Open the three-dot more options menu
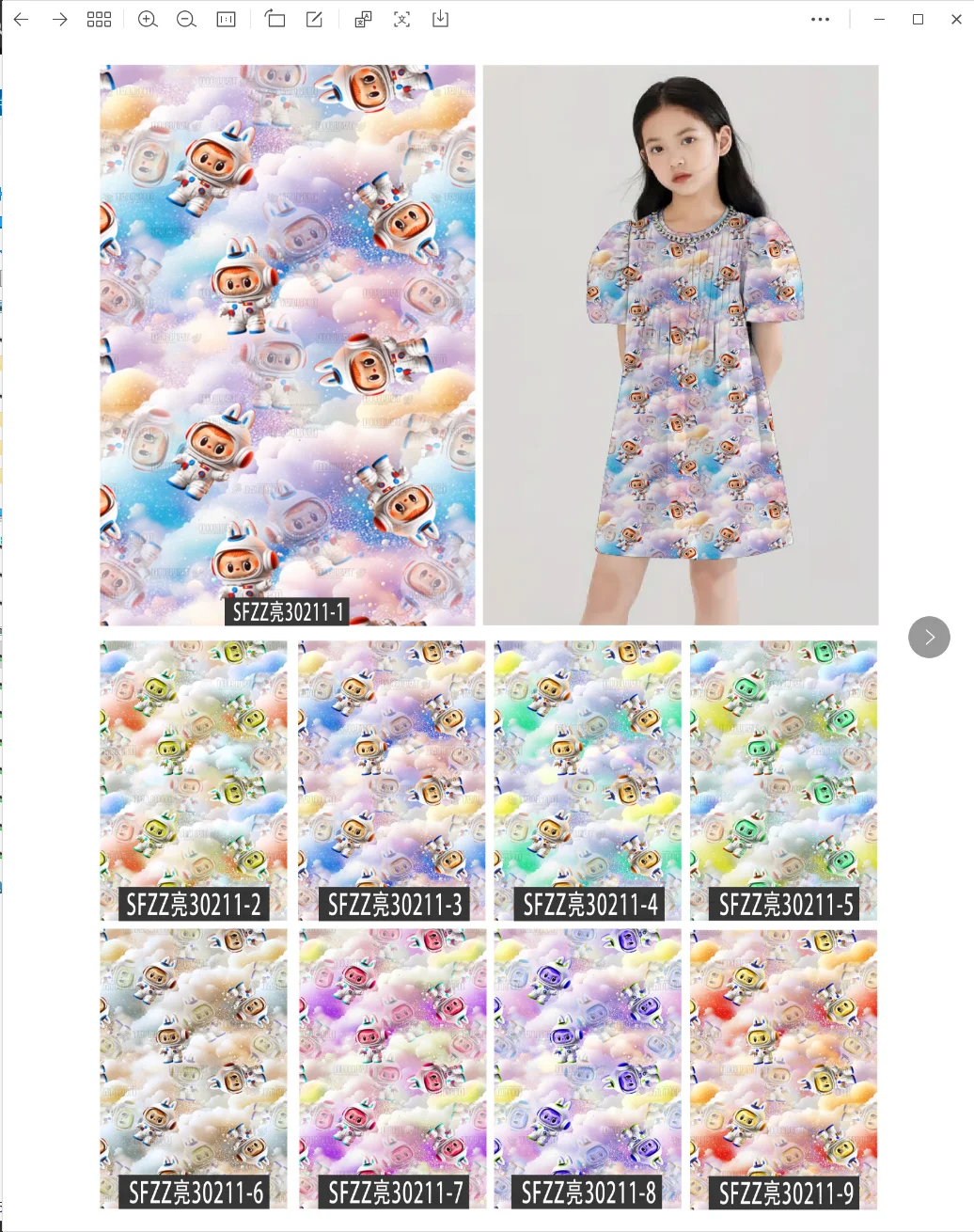This screenshot has height=1232, width=974. point(820,19)
